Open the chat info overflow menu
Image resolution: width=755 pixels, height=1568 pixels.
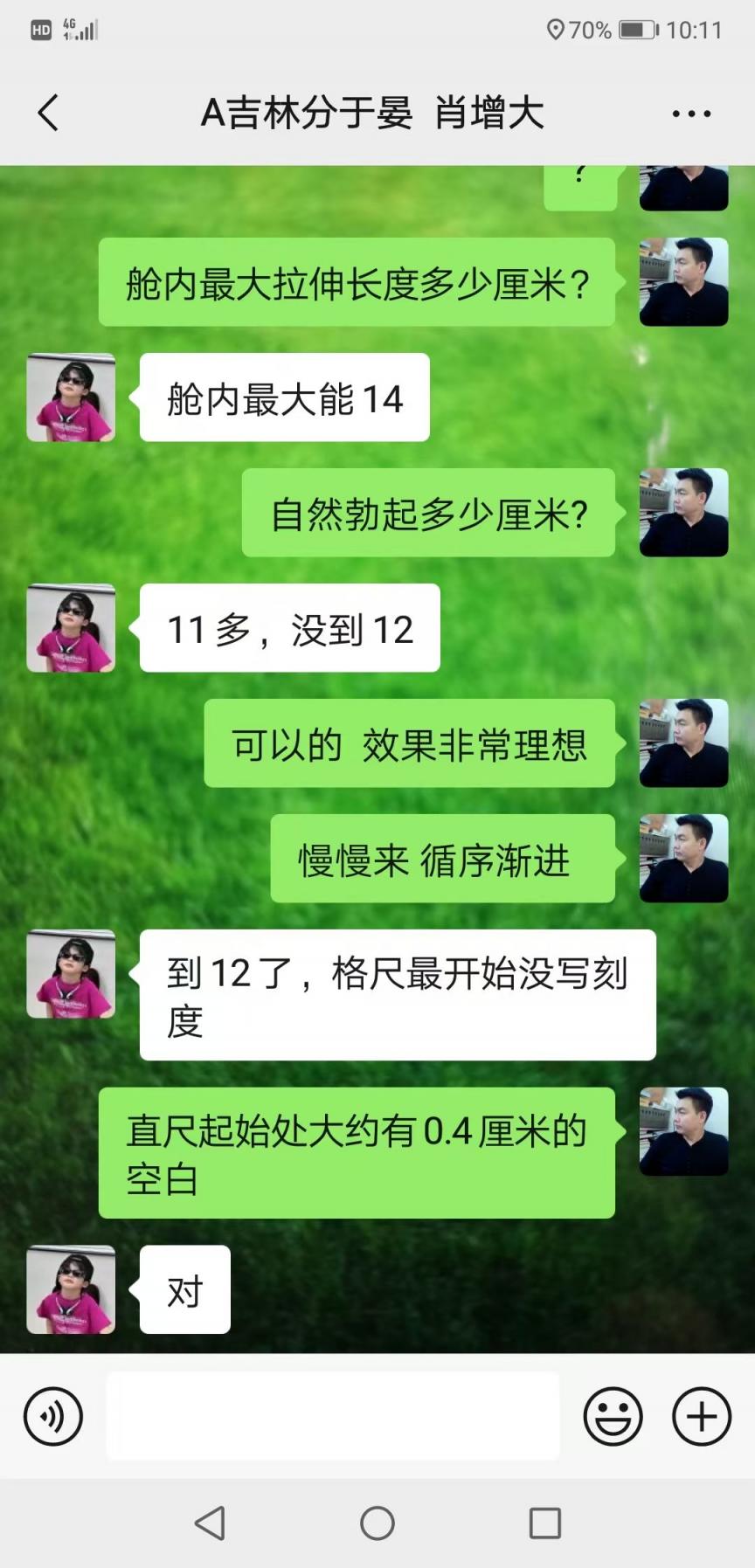tap(691, 114)
